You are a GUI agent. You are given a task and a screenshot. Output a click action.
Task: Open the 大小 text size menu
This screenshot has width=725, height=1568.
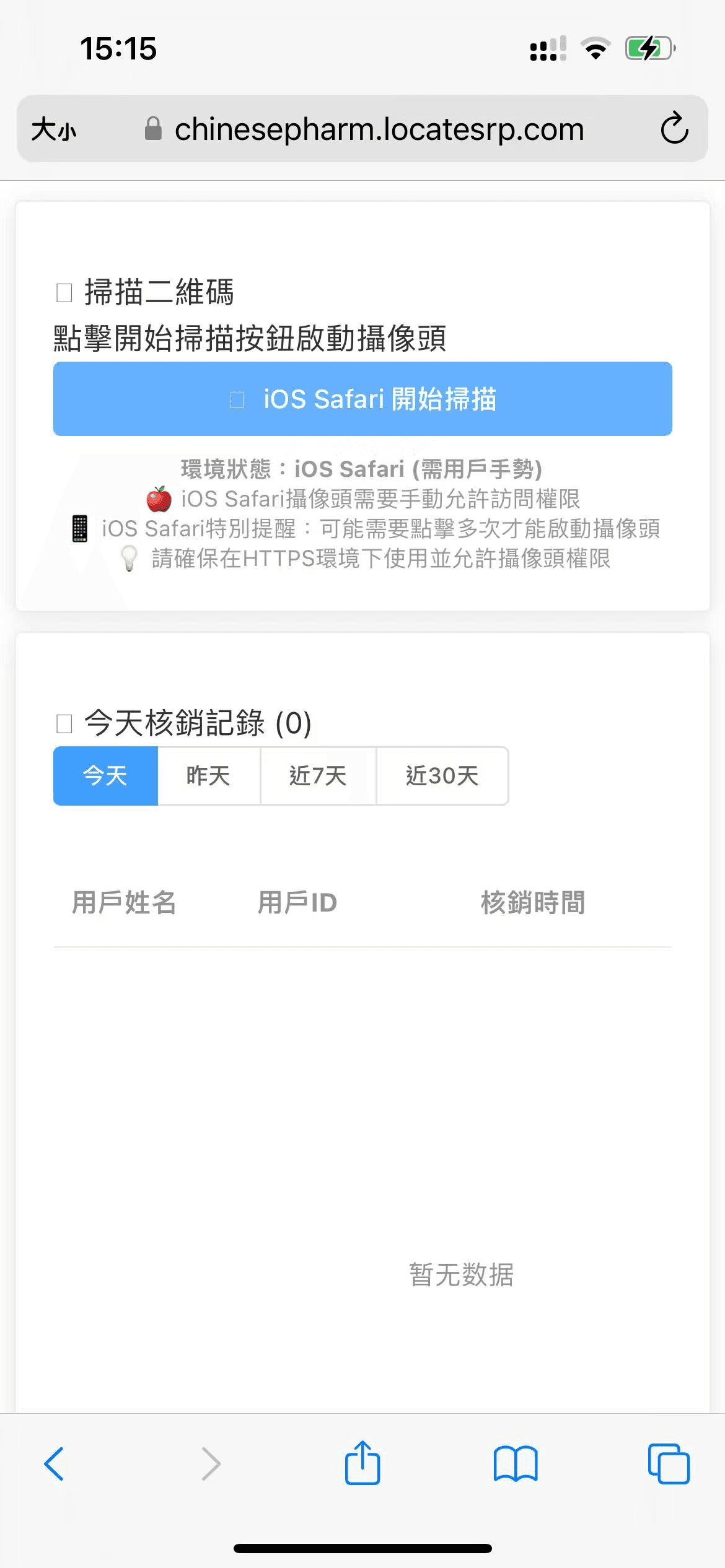click(54, 129)
